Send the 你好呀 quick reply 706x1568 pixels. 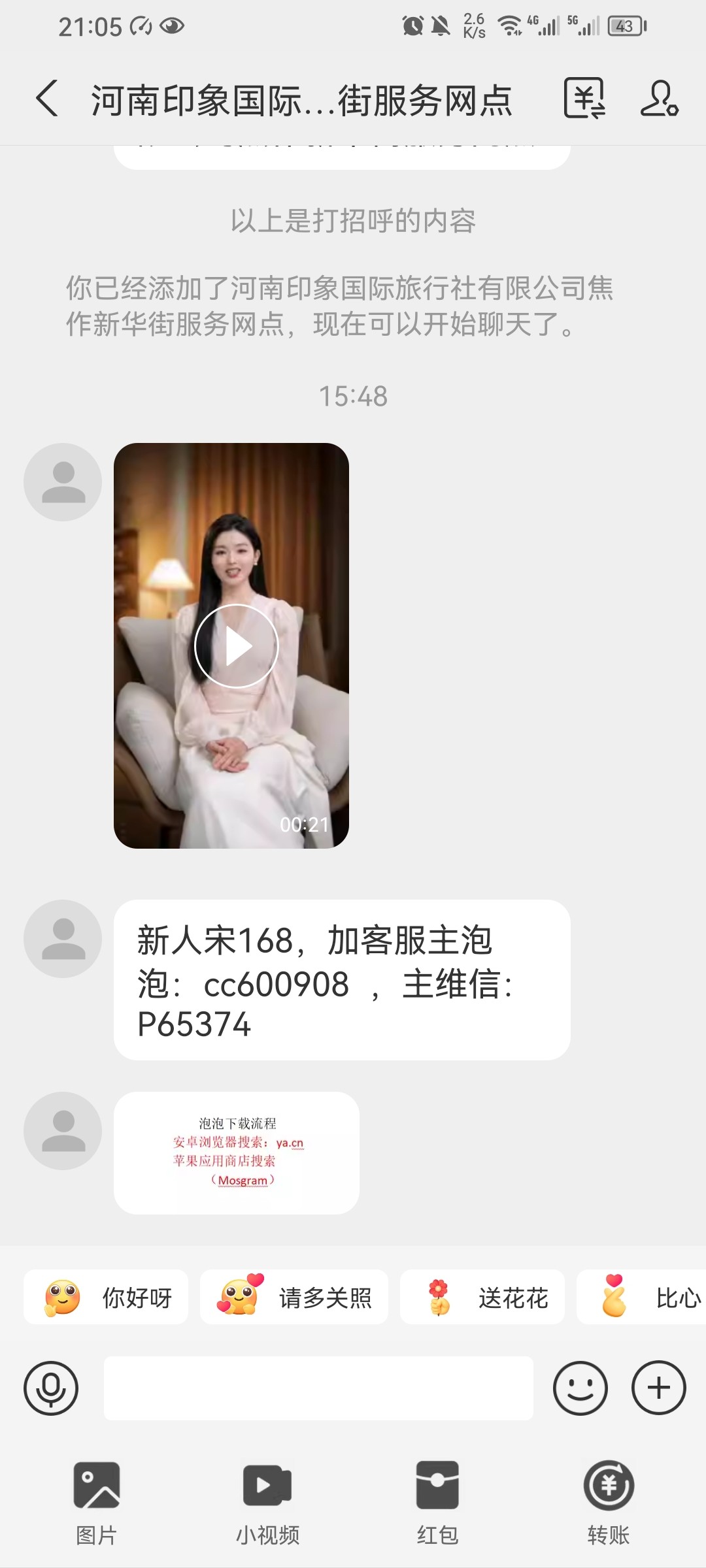pos(106,1298)
